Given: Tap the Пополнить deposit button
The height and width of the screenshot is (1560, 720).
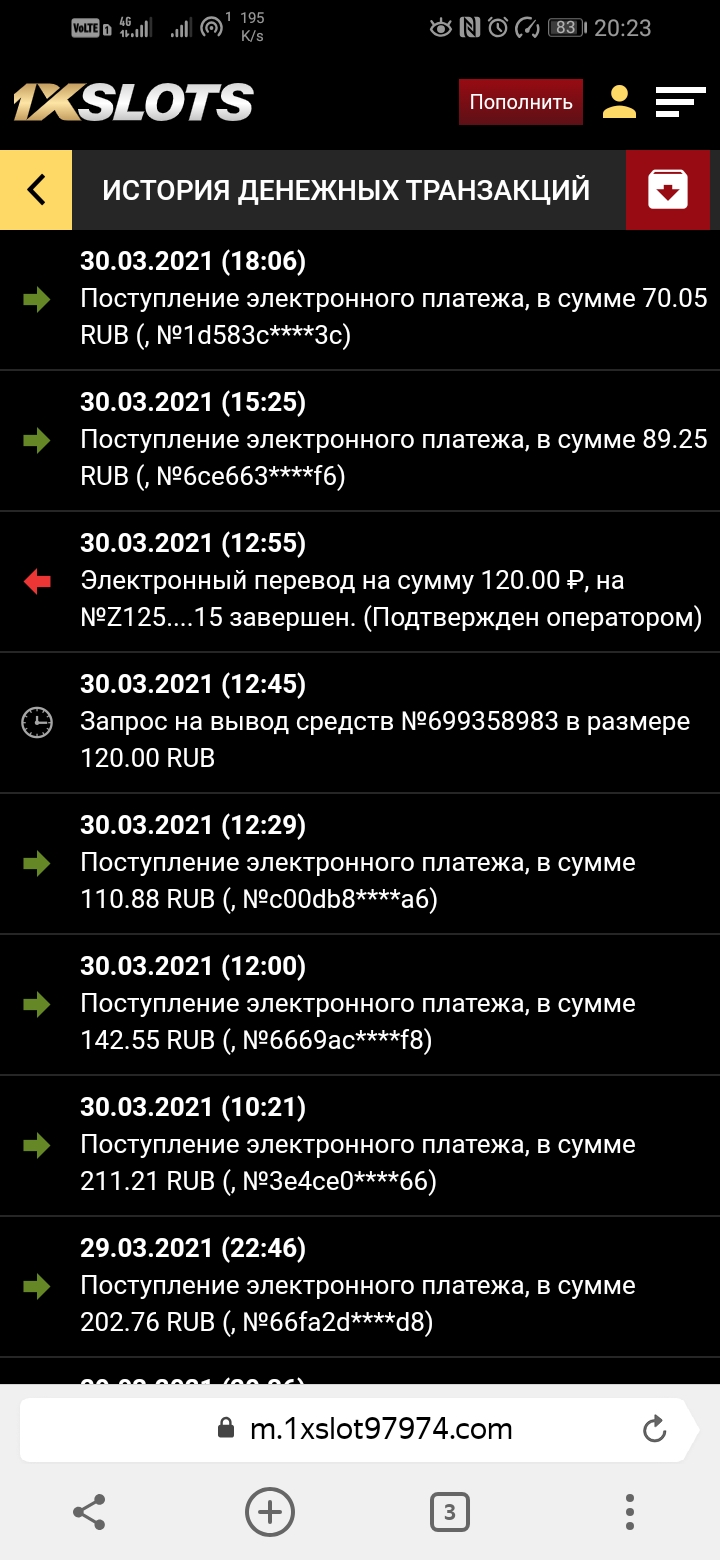Looking at the screenshot, I should 520,102.
